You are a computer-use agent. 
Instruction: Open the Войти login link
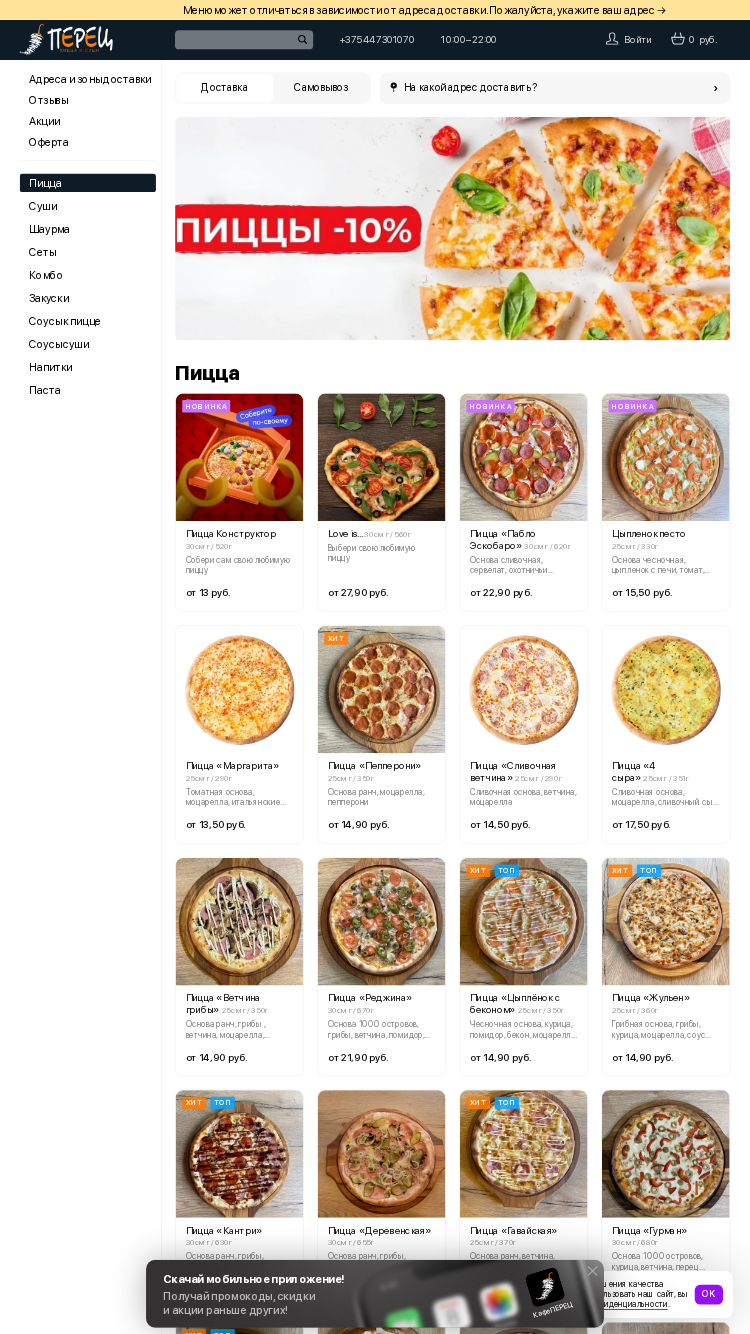pyautogui.click(x=628, y=40)
